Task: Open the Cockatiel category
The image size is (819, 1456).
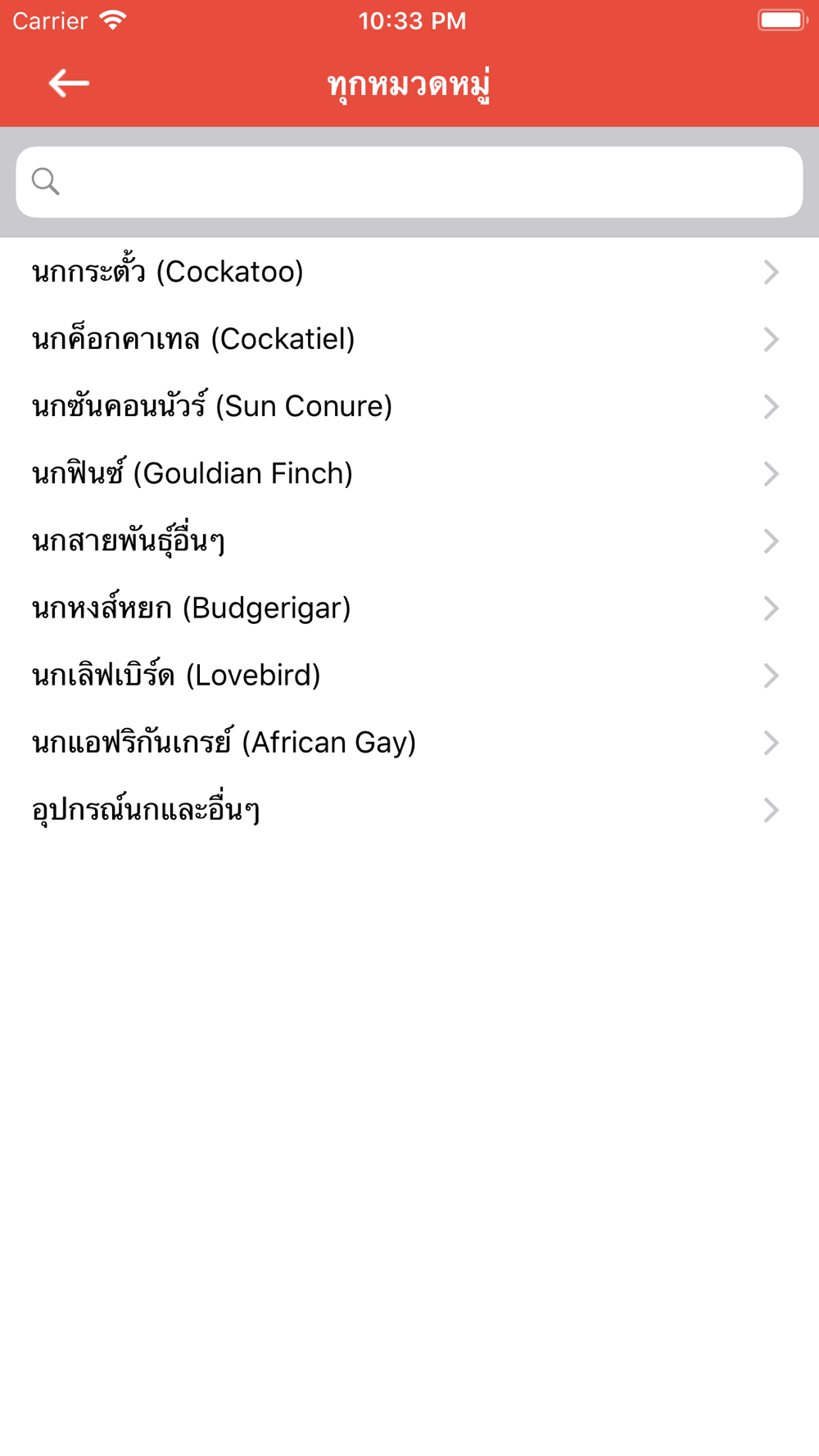Action: pos(409,339)
